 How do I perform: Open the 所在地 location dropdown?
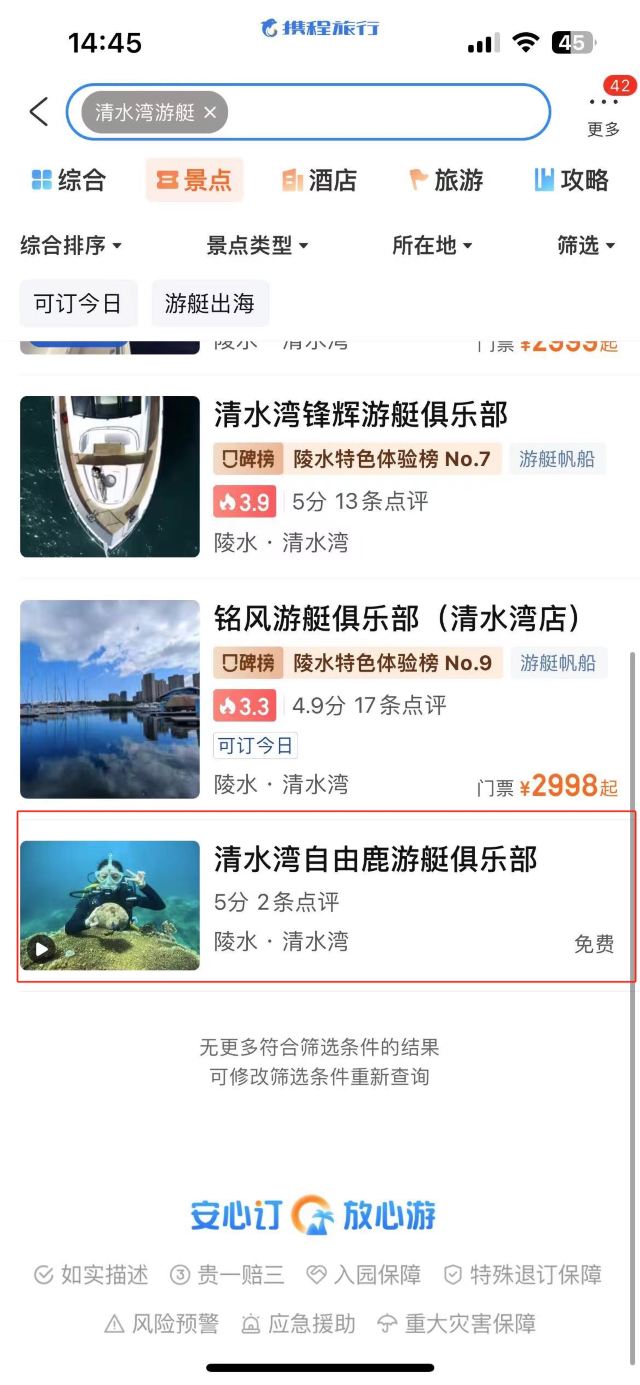coord(432,245)
